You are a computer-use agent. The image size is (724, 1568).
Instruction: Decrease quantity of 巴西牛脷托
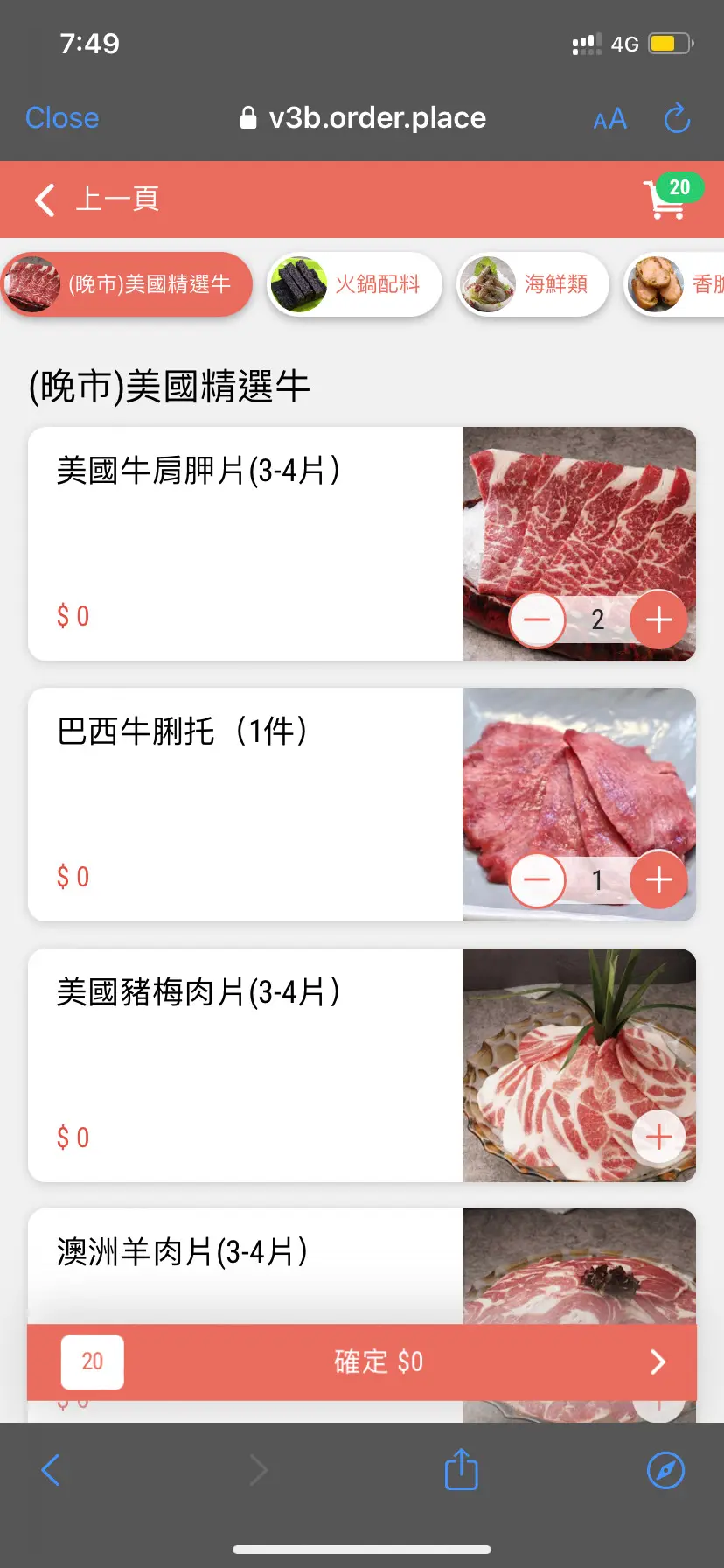point(537,880)
